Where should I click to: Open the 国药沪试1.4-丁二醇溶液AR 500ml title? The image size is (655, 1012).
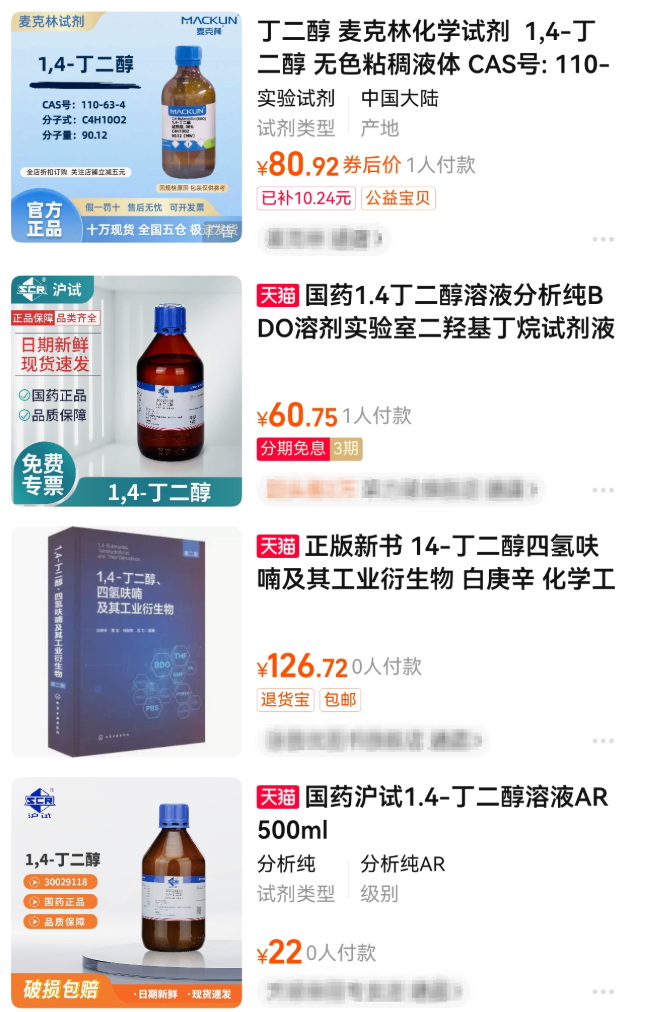[434, 813]
